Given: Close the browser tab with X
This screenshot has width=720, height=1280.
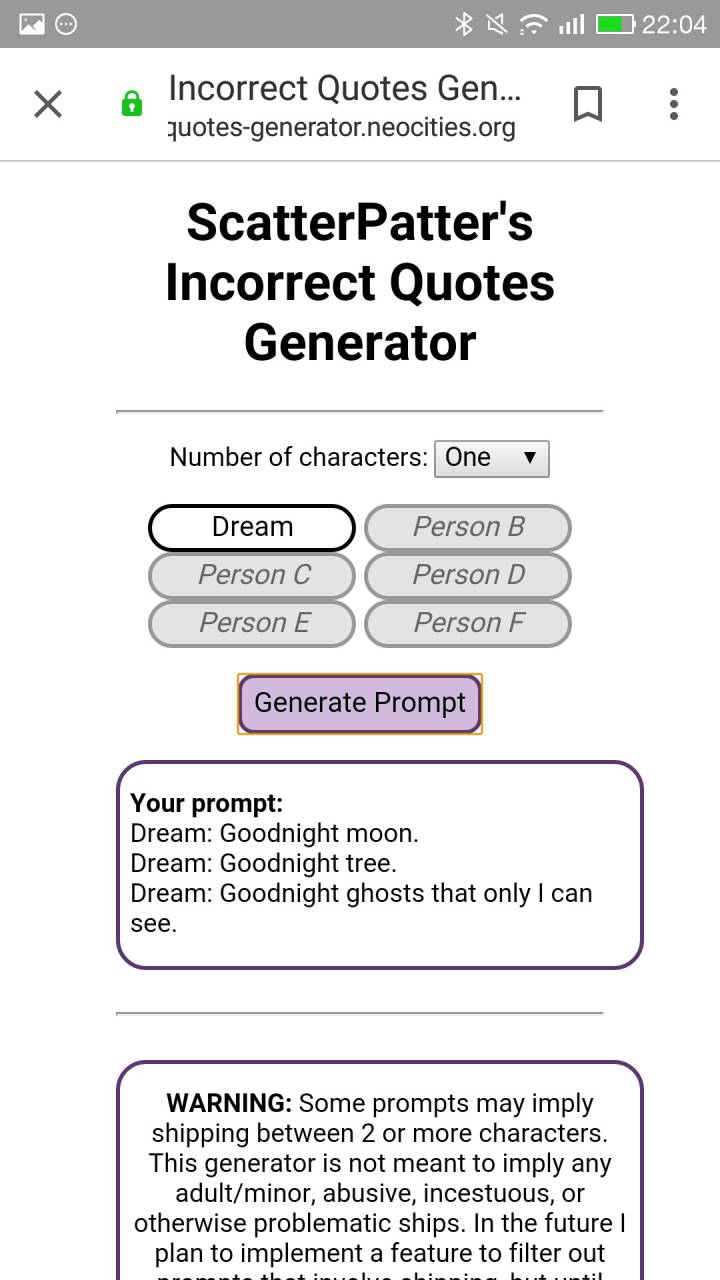Looking at the screenshot, I should (x=48, y=104).
